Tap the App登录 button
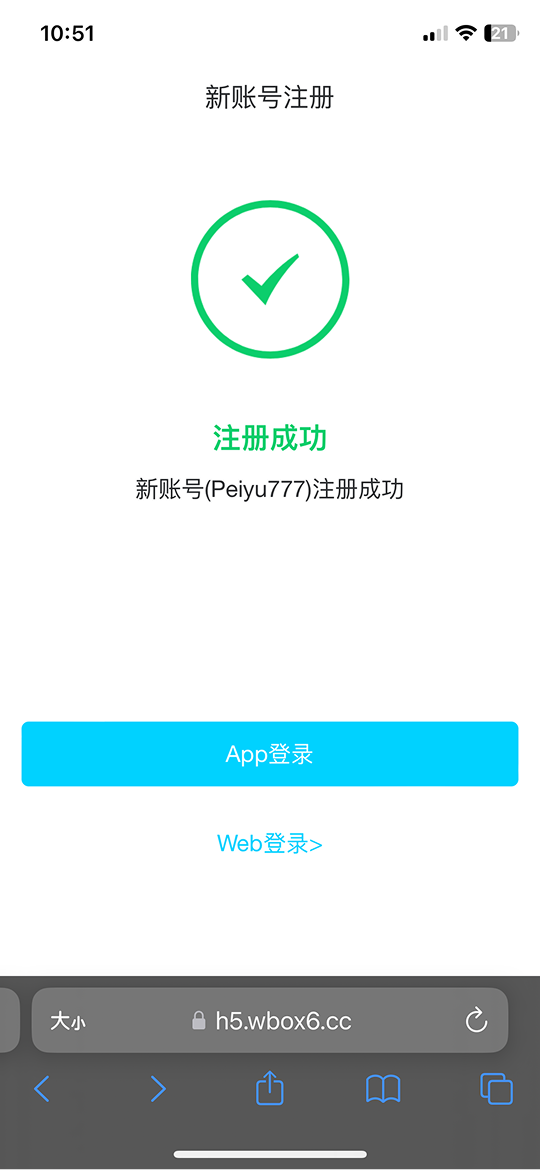The image size is (540, 1170). pos(269,754)
